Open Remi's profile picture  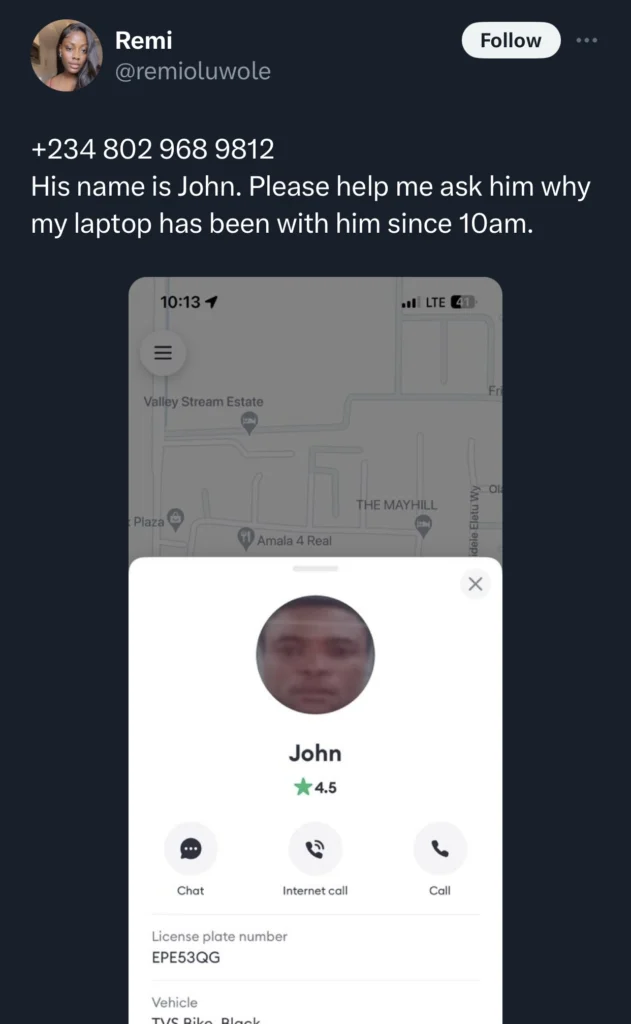point(66,55)
